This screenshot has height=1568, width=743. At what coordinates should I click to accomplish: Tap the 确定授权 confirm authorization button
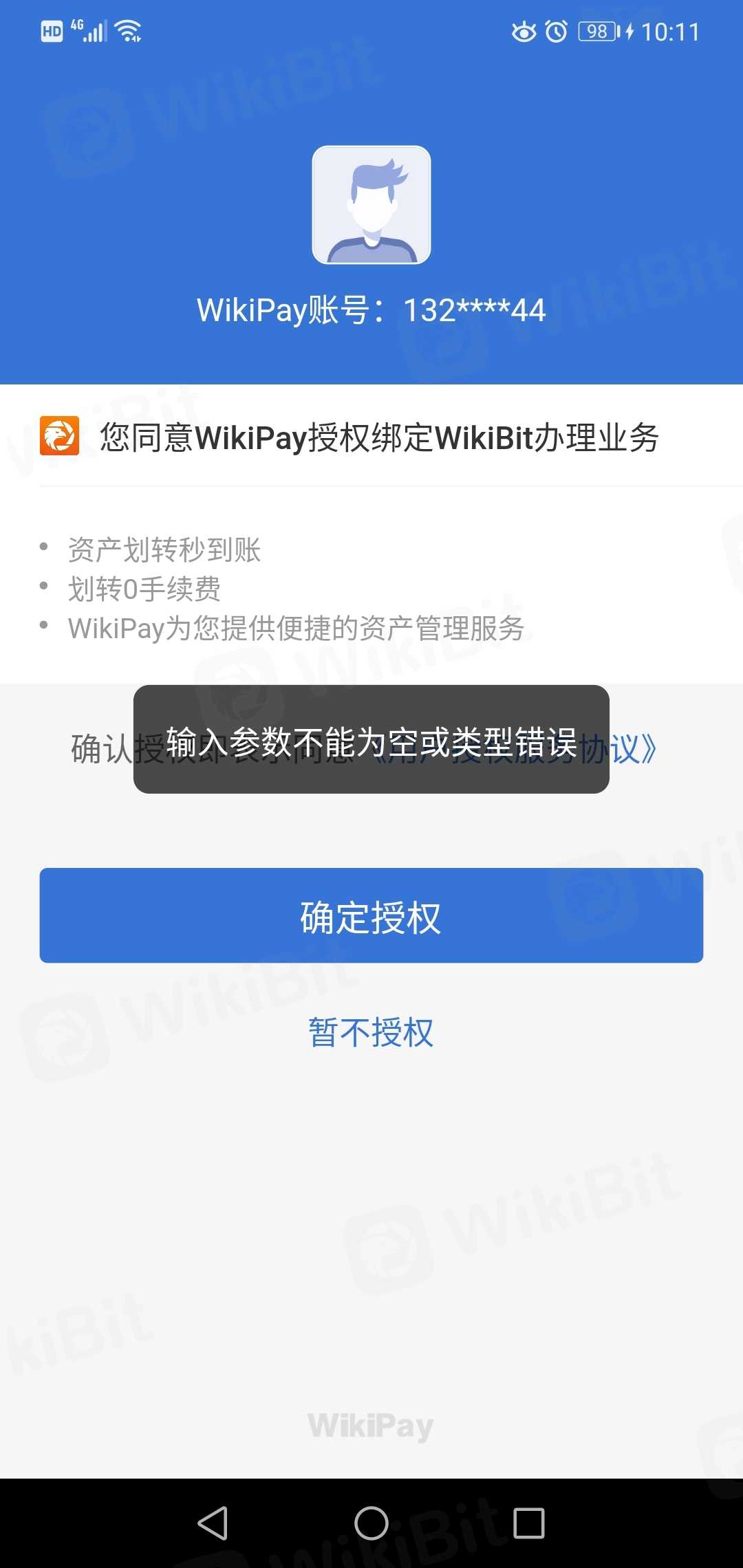371,915
